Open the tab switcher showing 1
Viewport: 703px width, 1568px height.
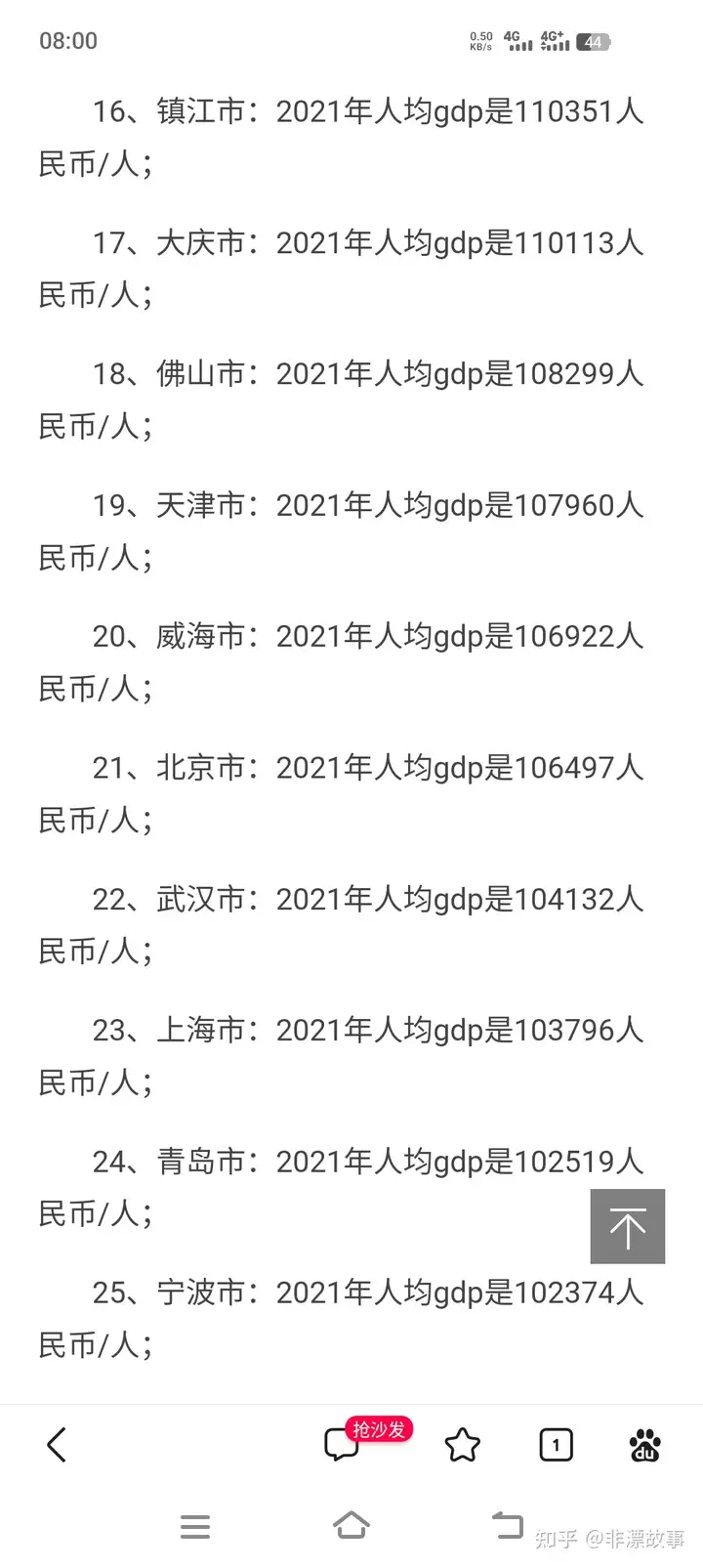click(x=556, y=1445)
